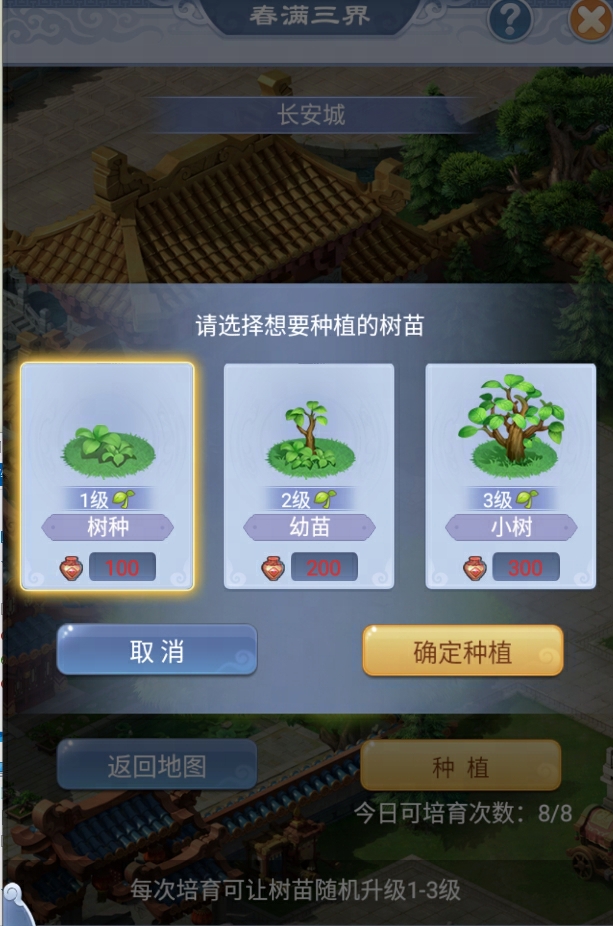Confirm planting with 确定种植
This screenshot has height=926, width=613.
[462, 652]
